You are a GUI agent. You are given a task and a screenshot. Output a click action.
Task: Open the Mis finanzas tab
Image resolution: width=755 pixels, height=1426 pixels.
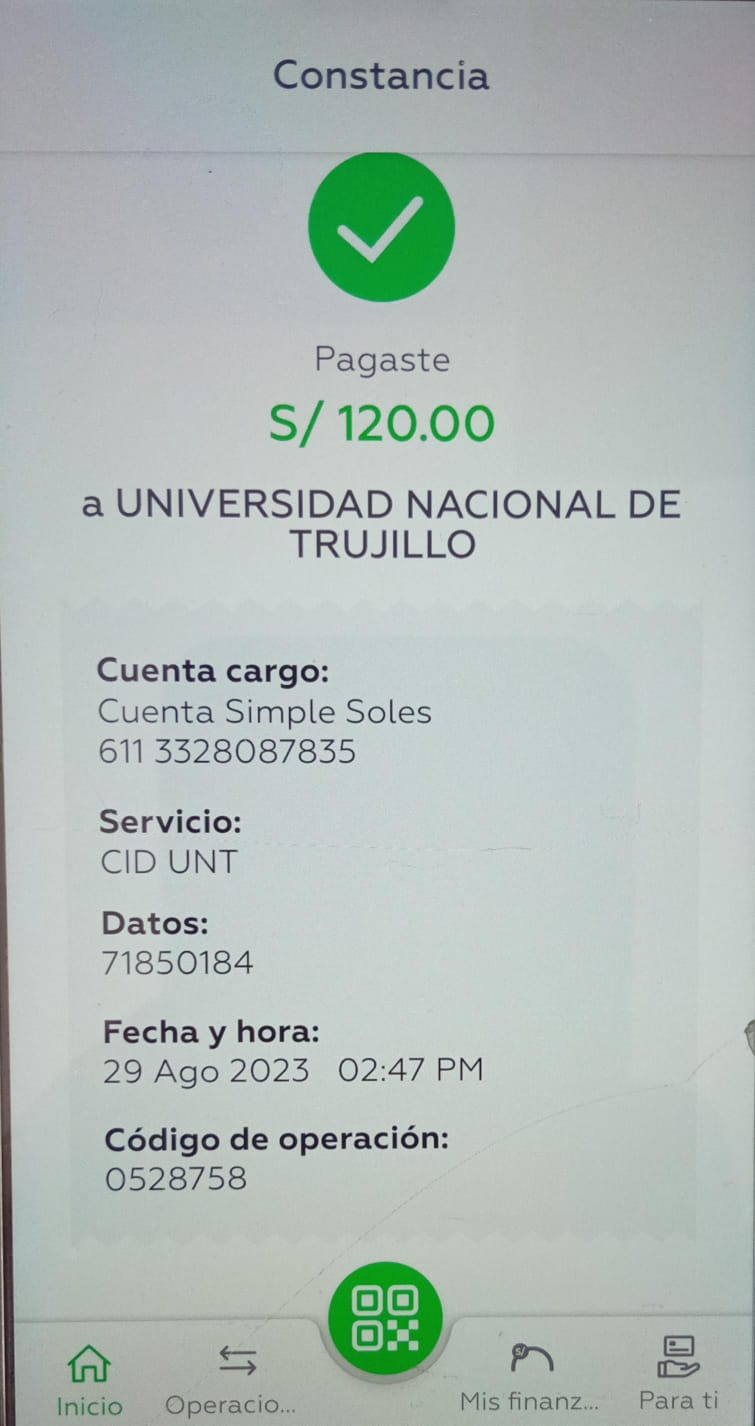tap(530, 1379)
